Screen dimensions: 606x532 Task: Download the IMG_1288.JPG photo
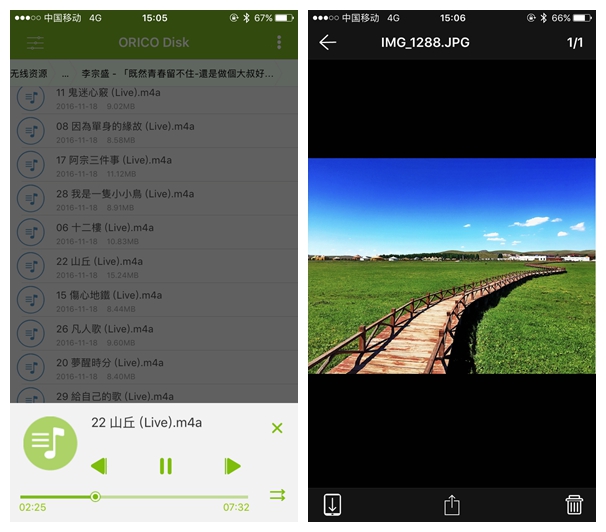click(332, 505)
